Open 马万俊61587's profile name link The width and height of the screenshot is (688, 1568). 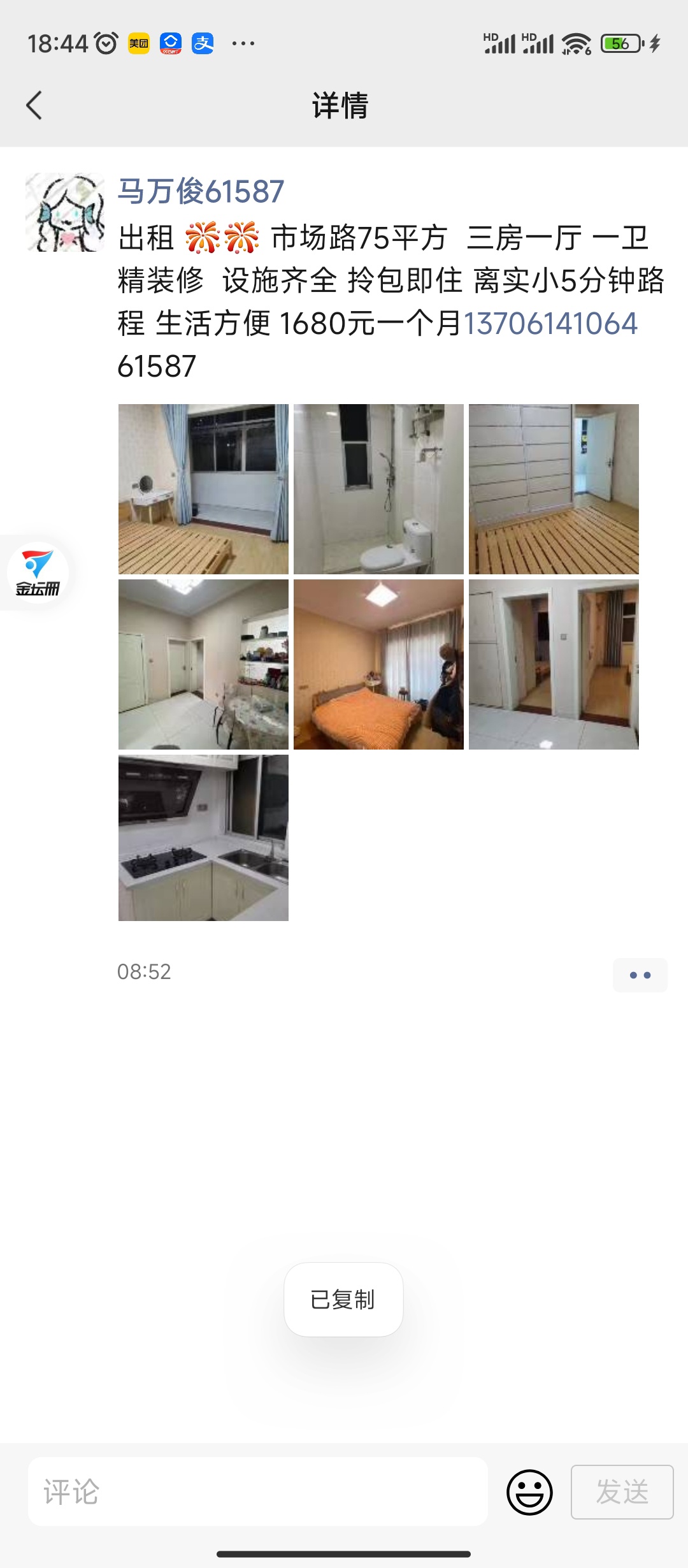pyautogui.click(x=201, y=191)
